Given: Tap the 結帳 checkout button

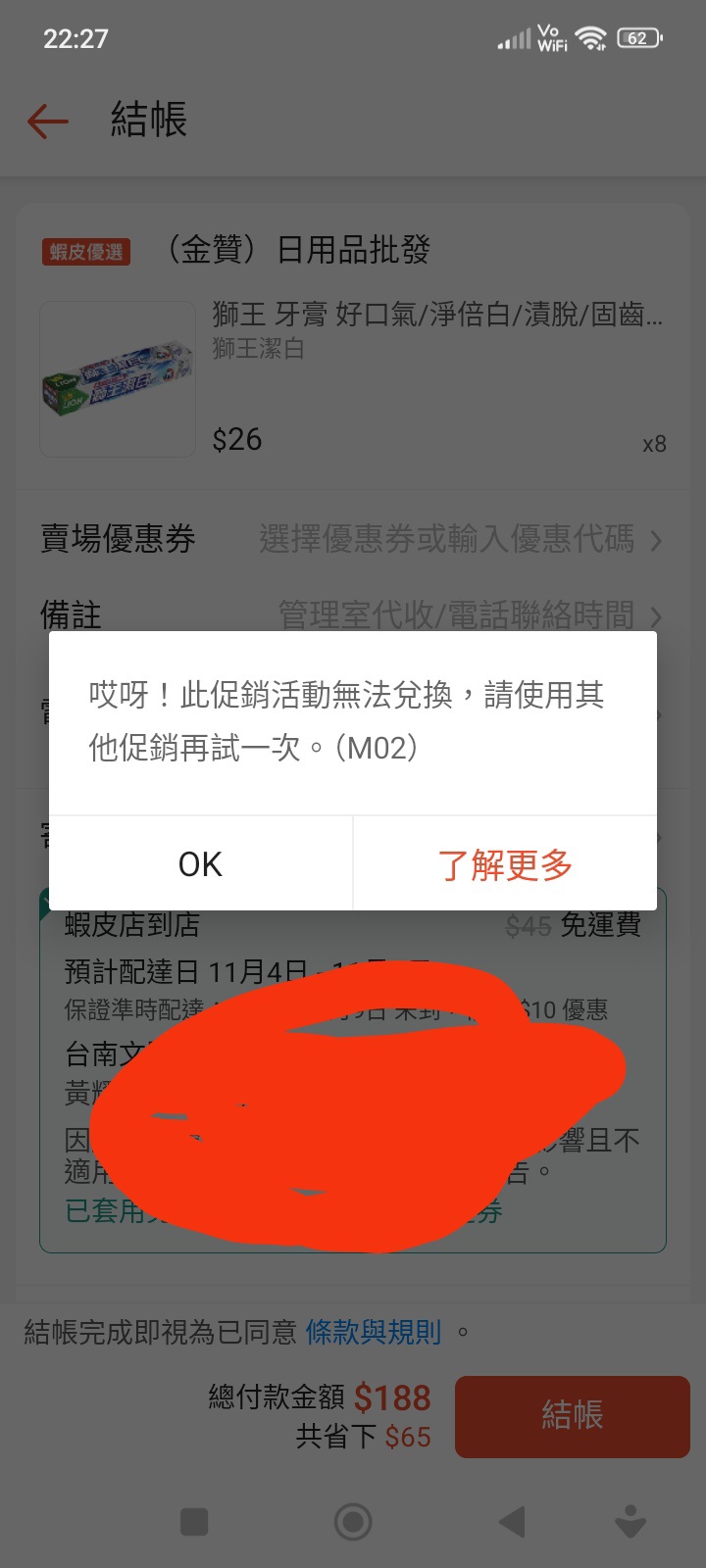Looking at the screenshot, I should 572,1415.
